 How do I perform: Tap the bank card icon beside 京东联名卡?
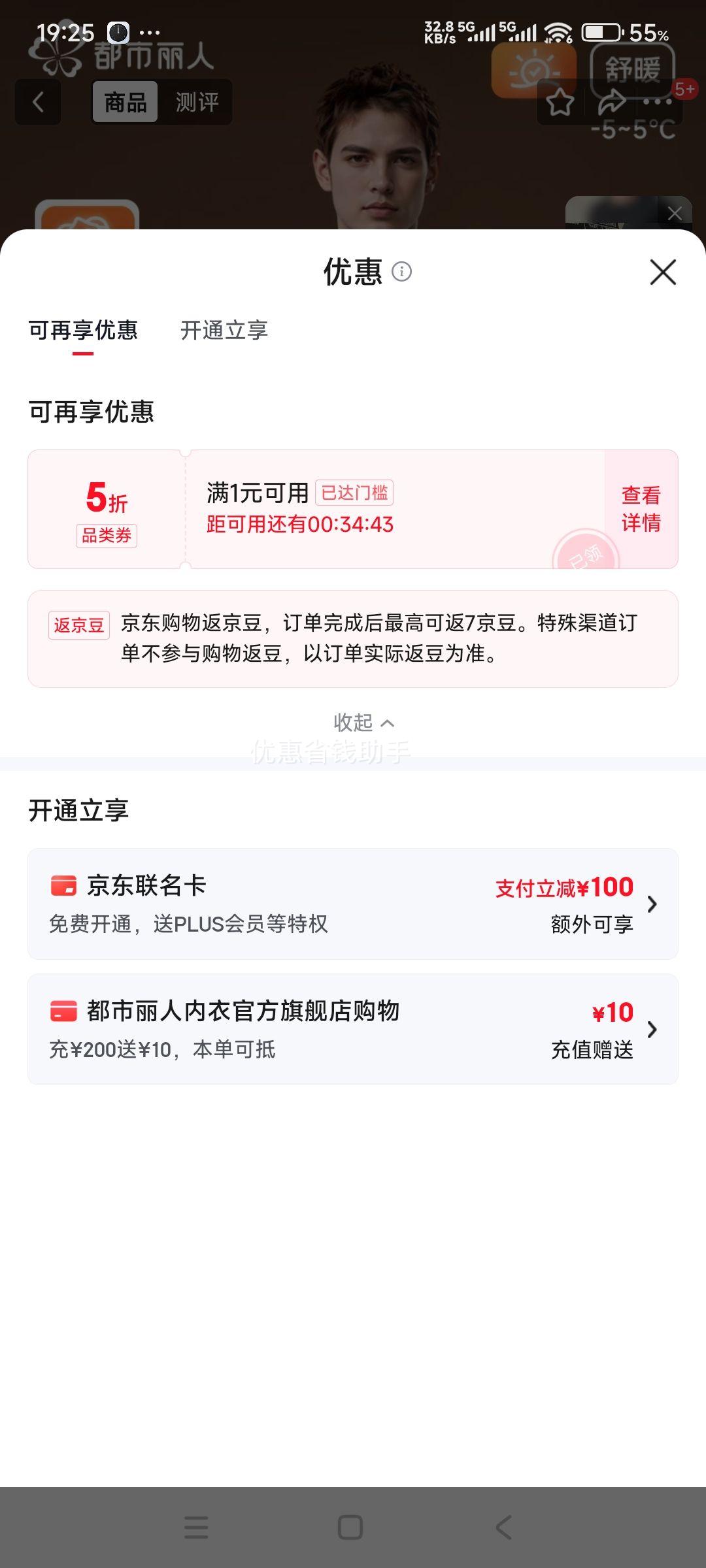click(x=63, y=887)
